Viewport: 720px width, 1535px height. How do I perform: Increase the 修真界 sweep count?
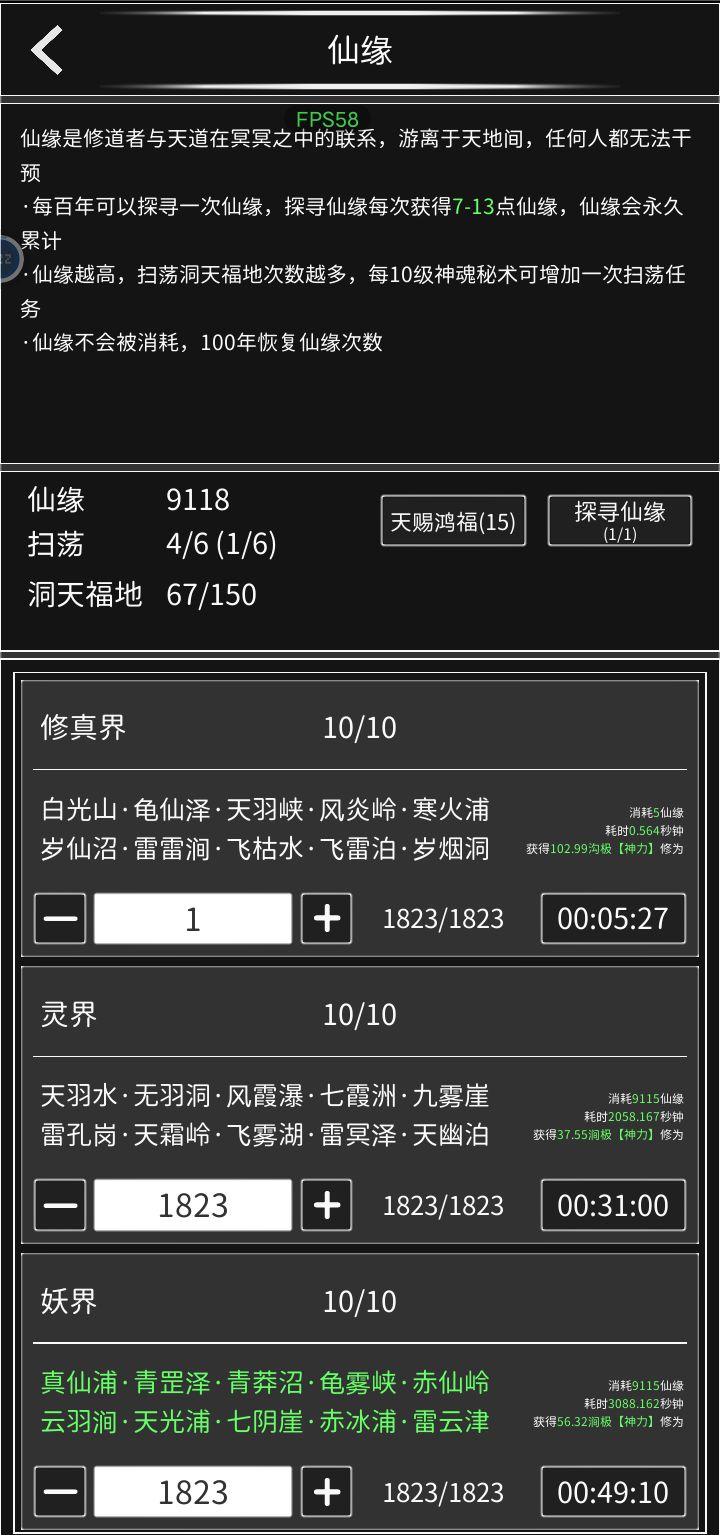click(x=326, y=918)
